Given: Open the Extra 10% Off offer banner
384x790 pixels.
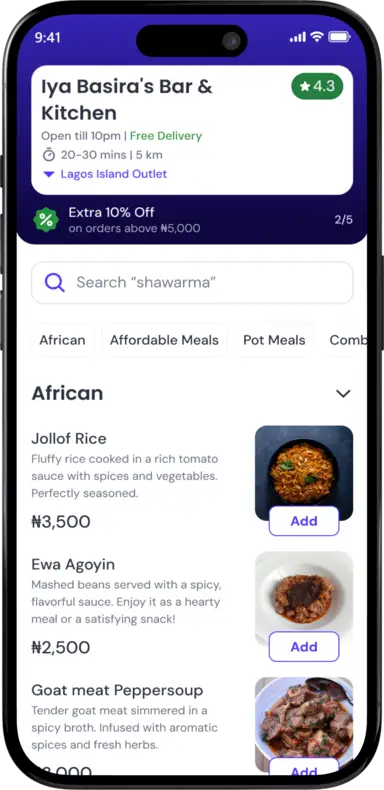Looking at the screenshot, I should click(x=192, y=220).
